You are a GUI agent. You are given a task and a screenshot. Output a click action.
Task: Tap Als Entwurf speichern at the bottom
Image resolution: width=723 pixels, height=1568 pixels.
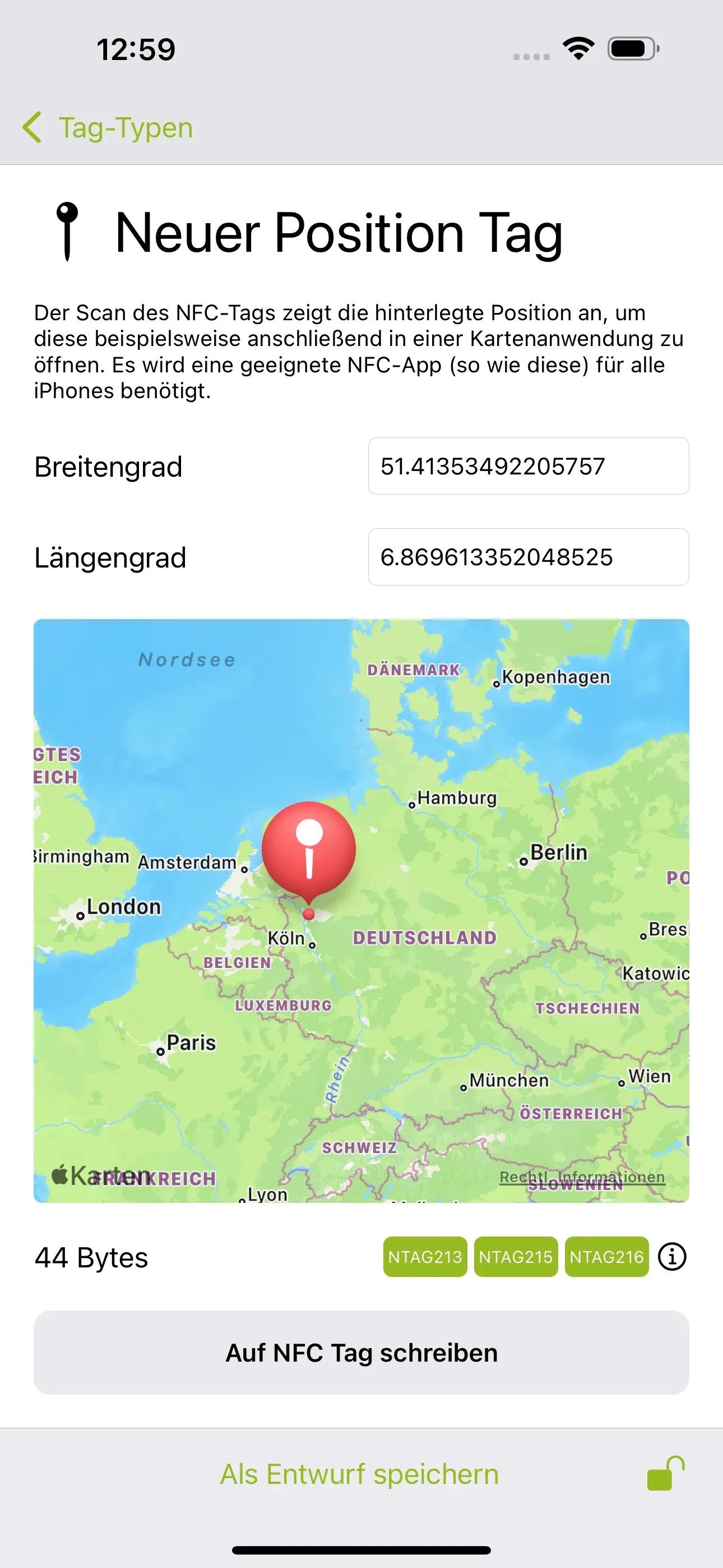point(359,1474)
